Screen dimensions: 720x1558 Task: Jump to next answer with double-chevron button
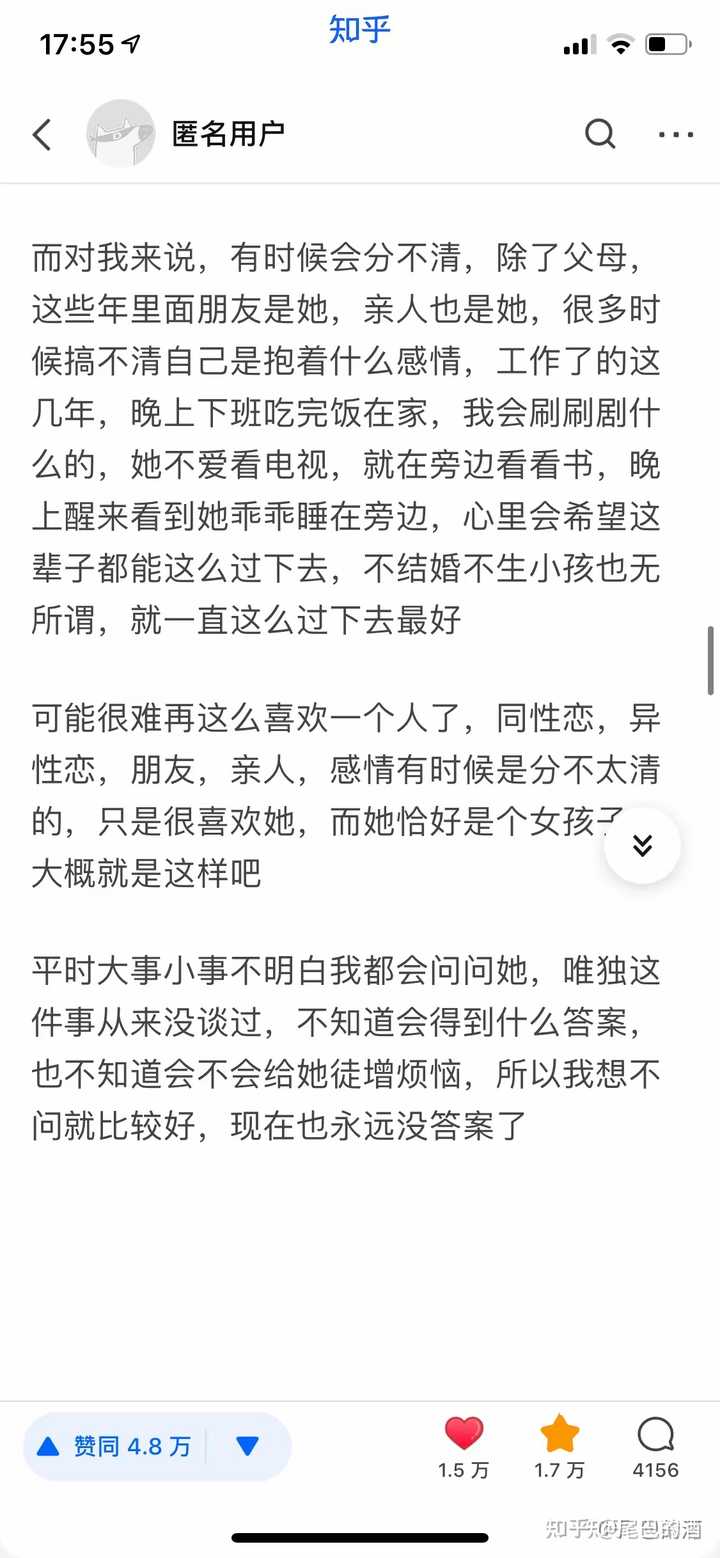point(642,846)
